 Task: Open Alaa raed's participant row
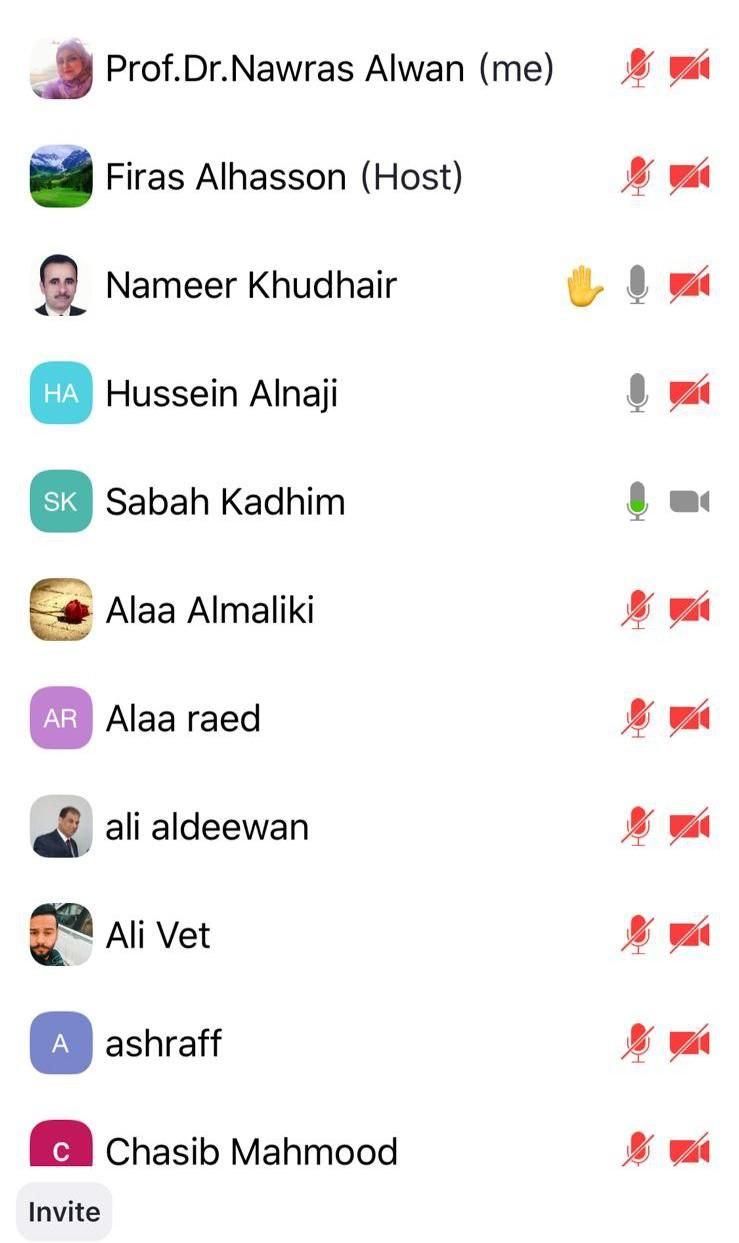tap(183, 719)
